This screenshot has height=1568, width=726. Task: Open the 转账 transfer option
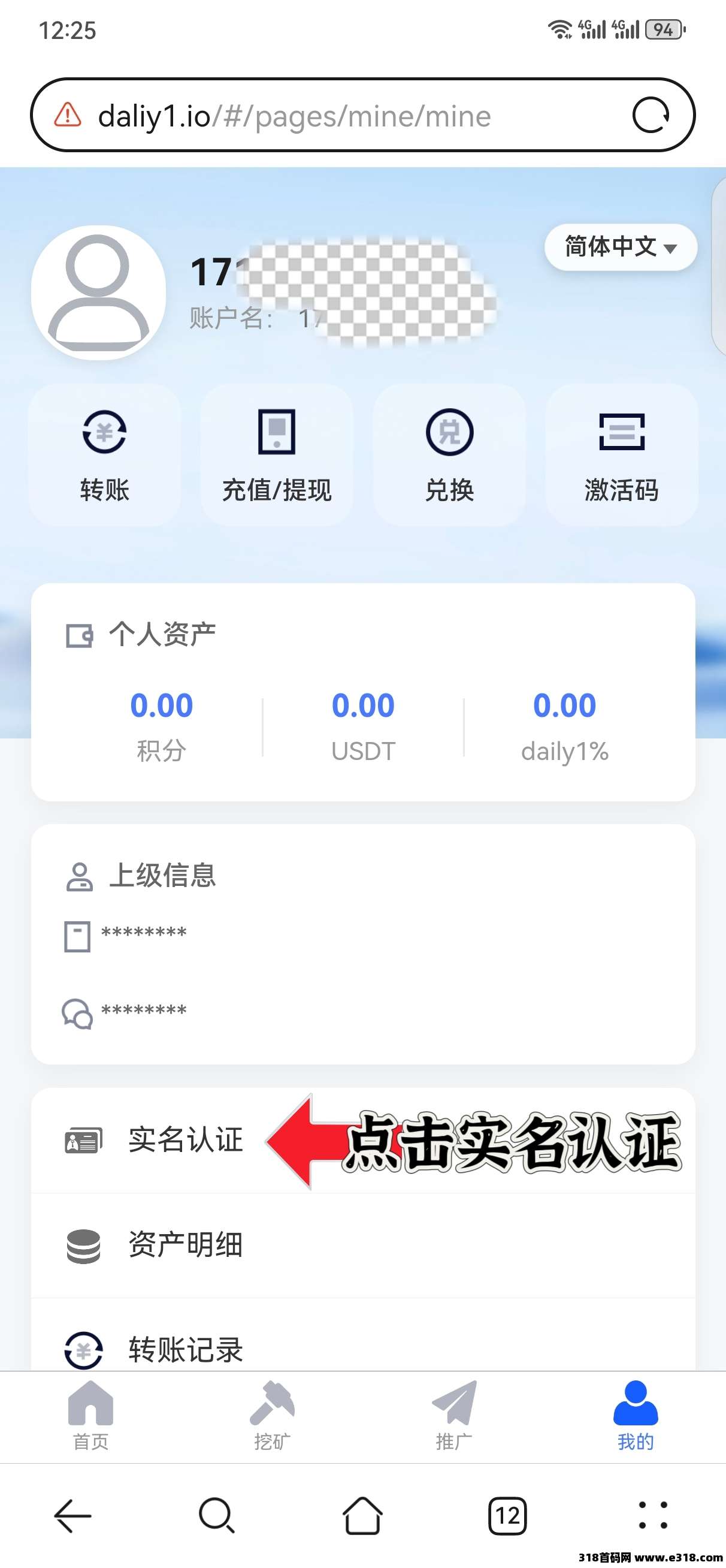pos(105,456)
